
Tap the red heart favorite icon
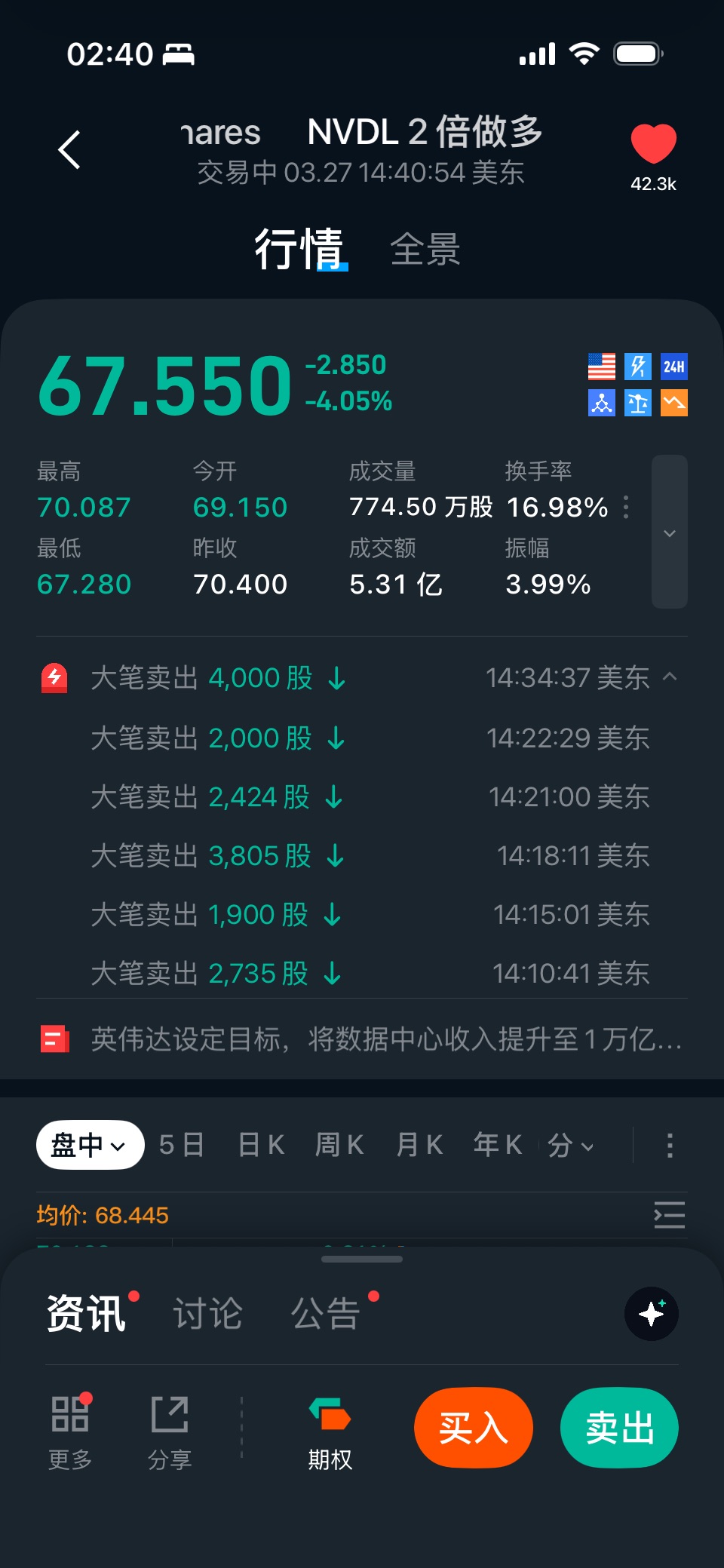pos(653,143)
